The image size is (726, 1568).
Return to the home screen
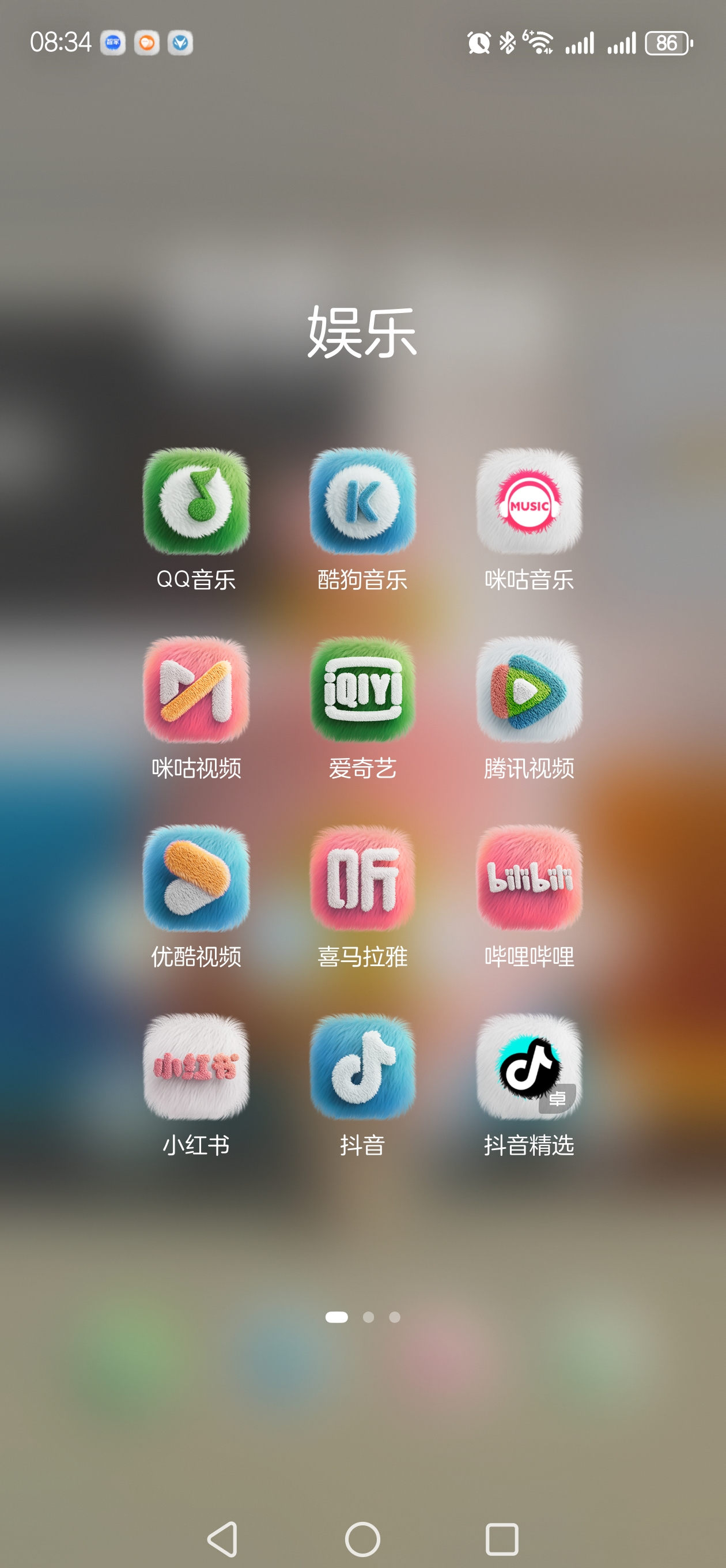pos(362,1539)
